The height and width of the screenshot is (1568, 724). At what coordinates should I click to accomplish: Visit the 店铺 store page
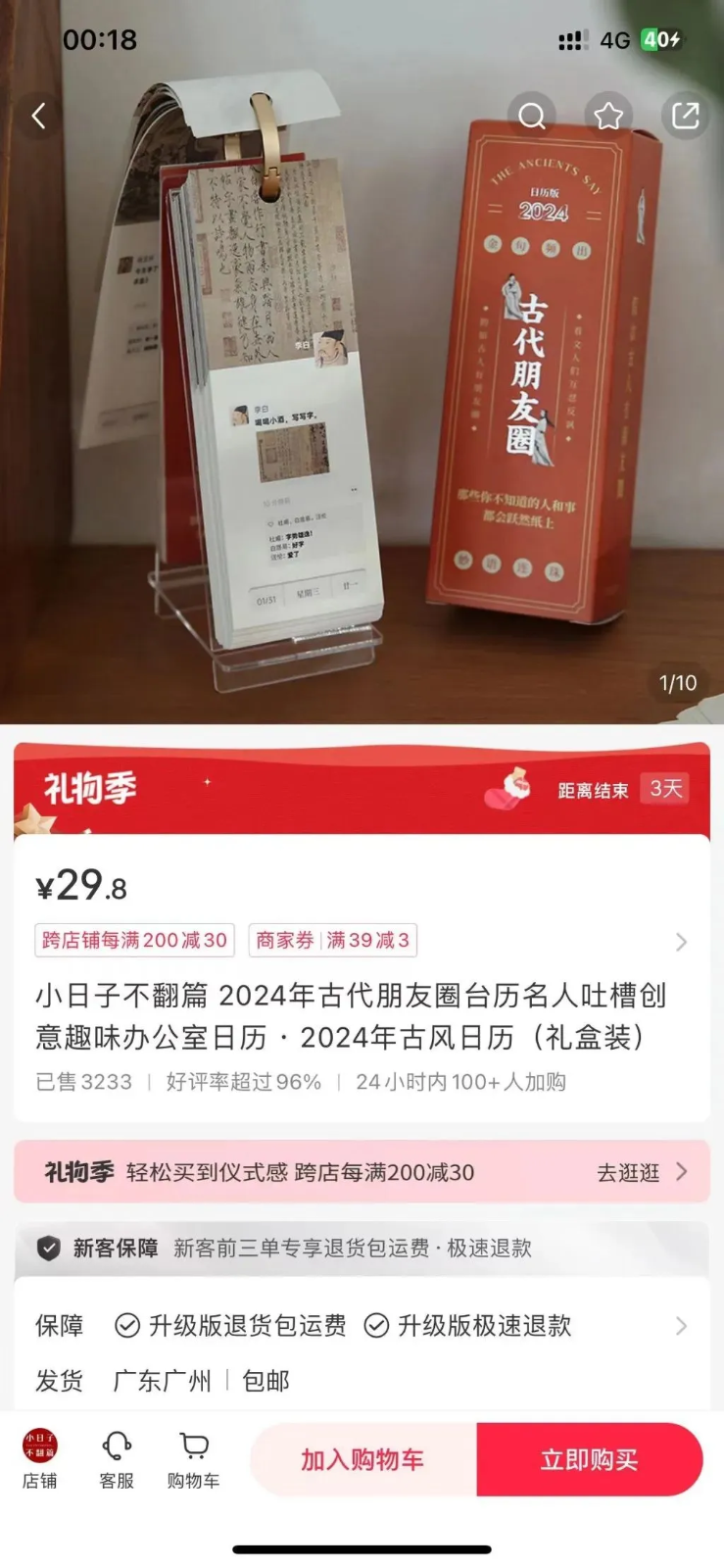tap(40, 1459)
